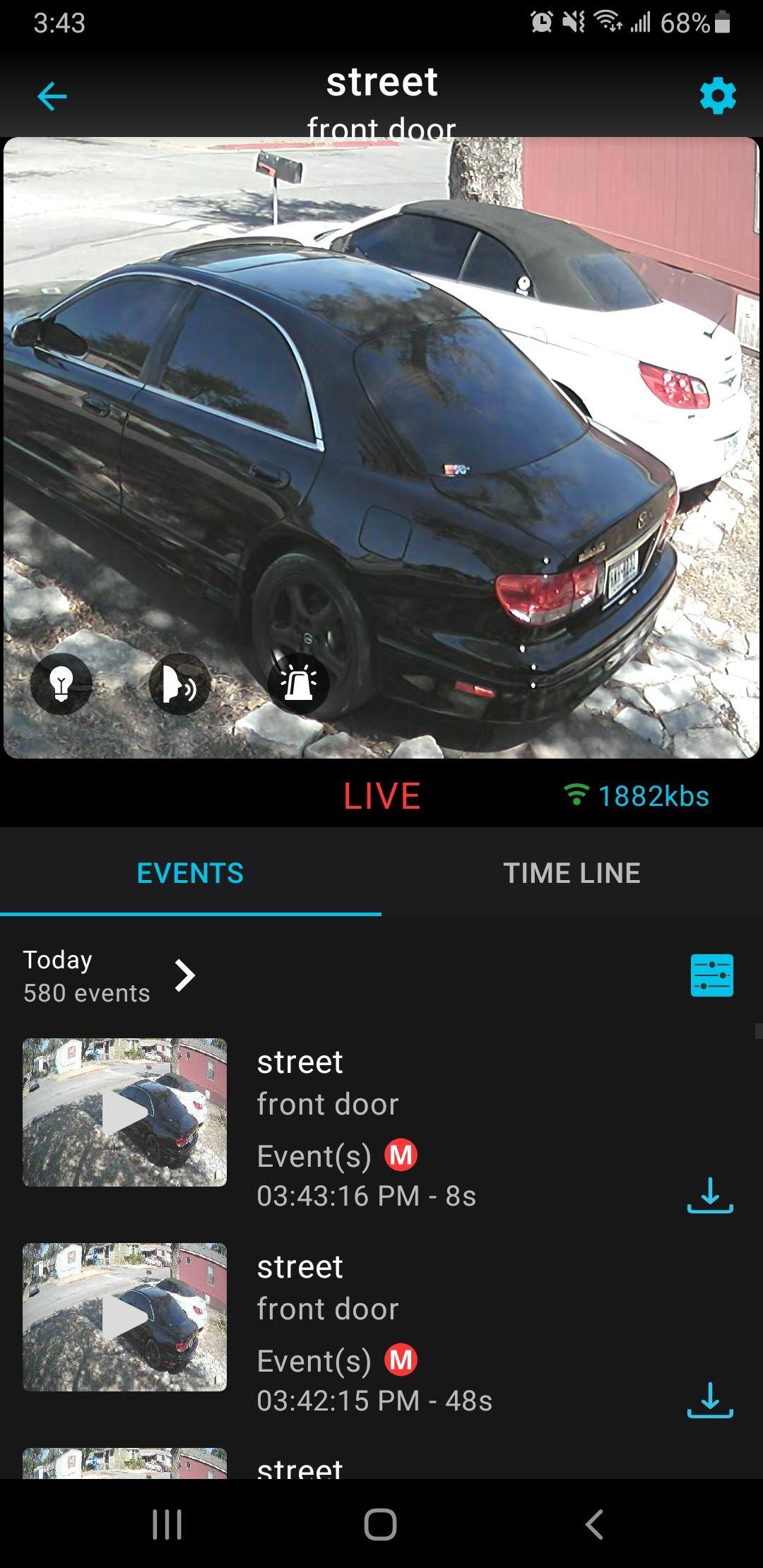Play the 03:42:15 PM event clip

click(x=125, y=1317)
